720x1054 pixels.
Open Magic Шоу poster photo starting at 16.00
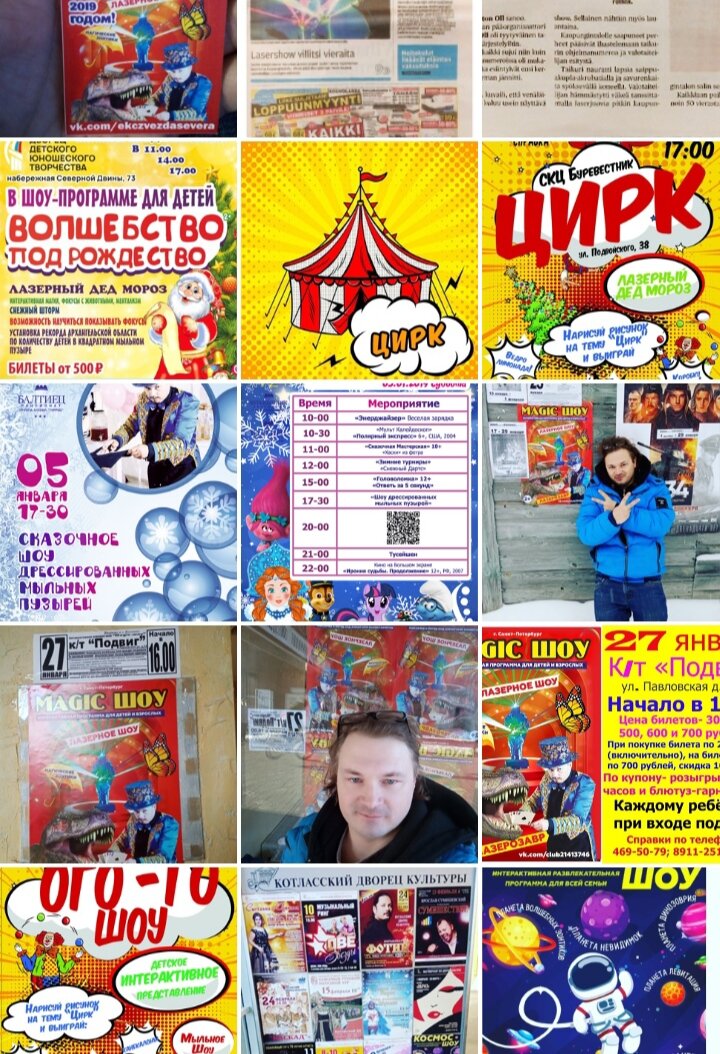(x=118, y=744)
